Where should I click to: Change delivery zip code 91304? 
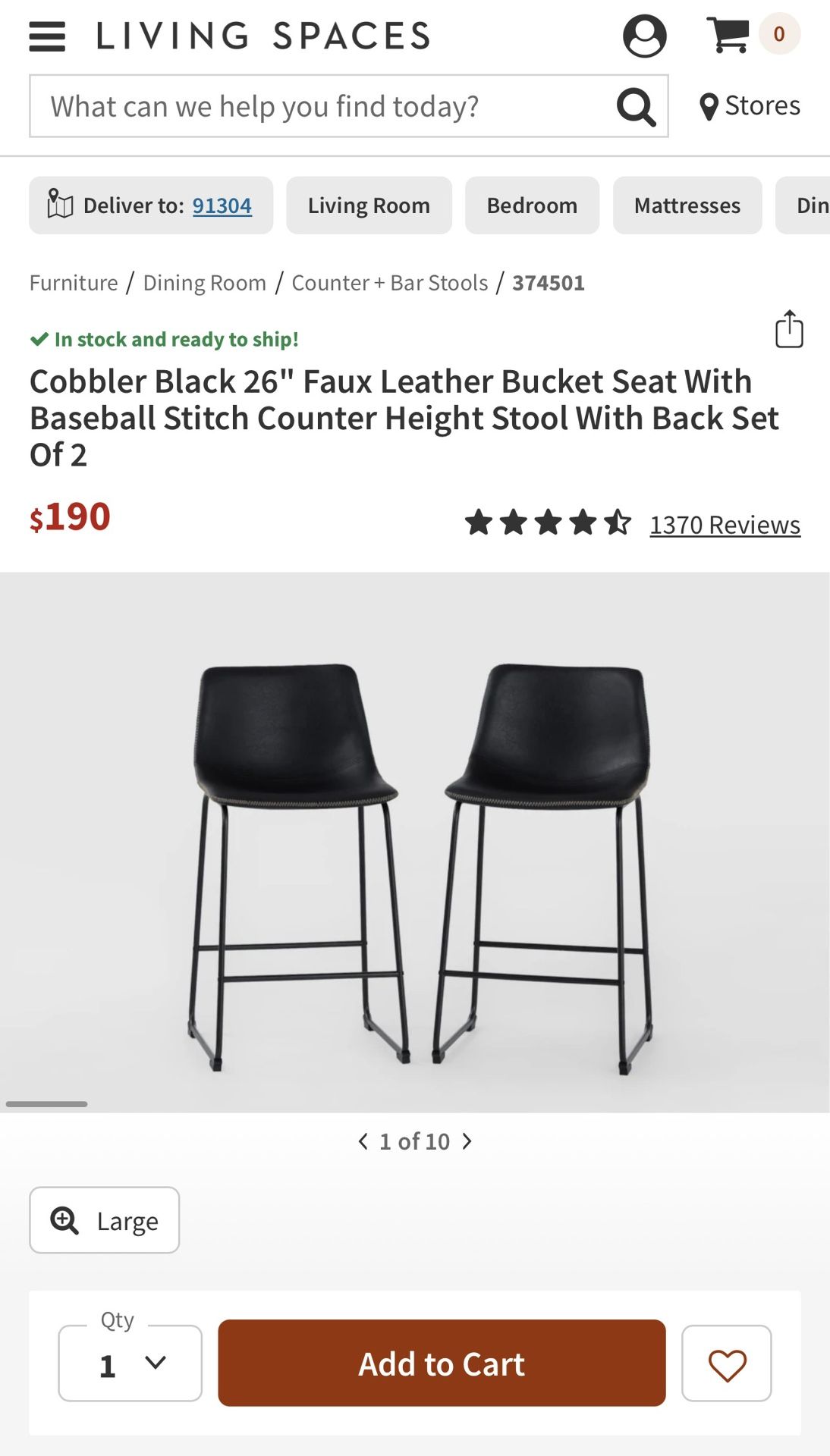pos(222,206)
